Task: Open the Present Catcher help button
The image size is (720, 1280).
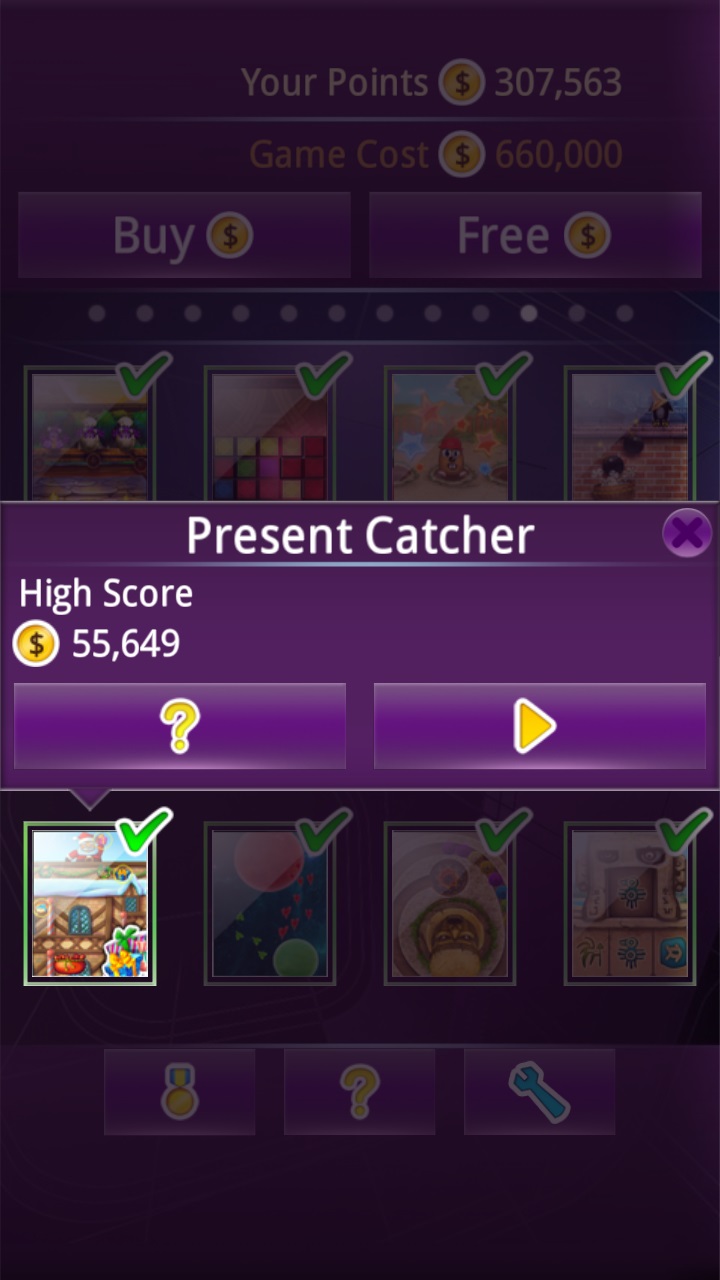Action: (x=180, y=726)
